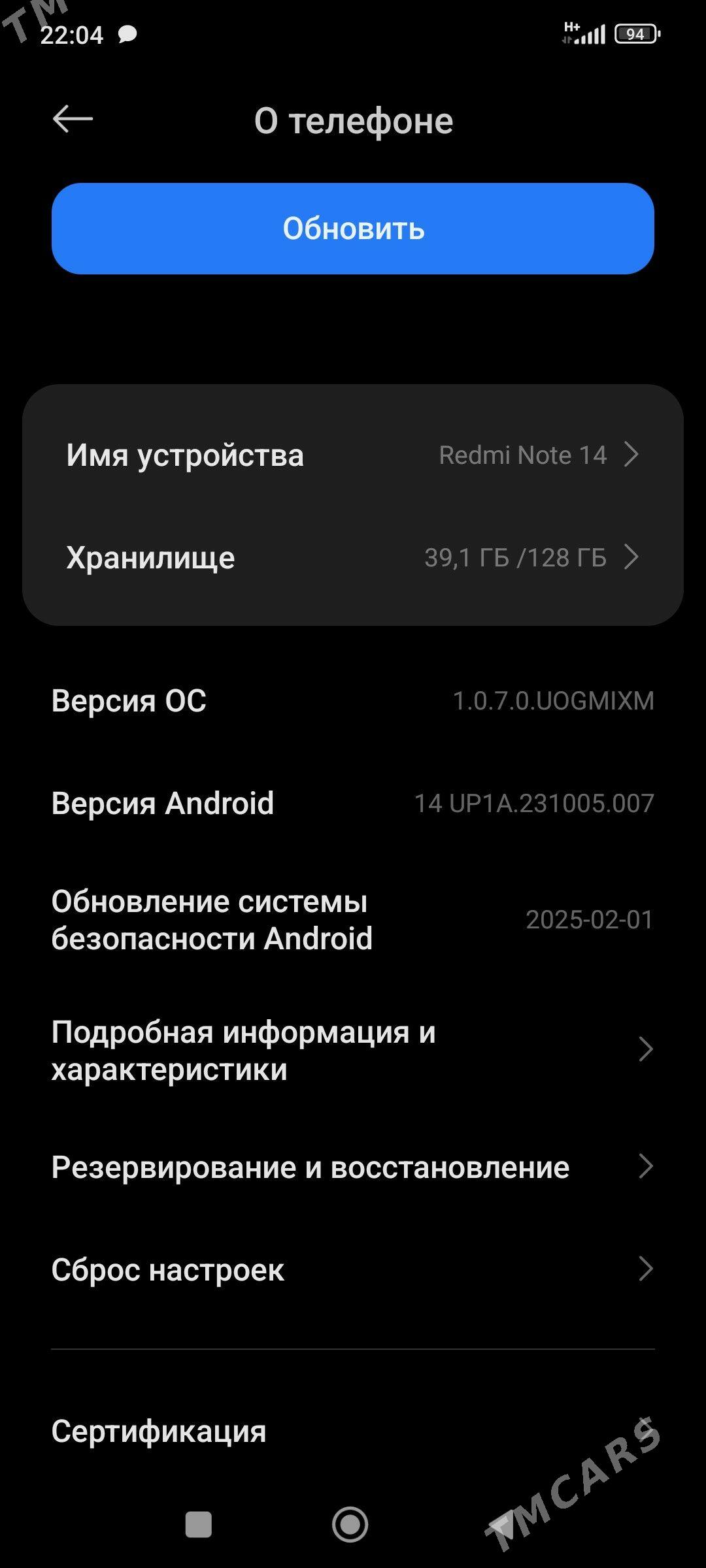Tap the clock showing 22:04
Viewport: 706px width, 1568px height.
click(72, 35)
